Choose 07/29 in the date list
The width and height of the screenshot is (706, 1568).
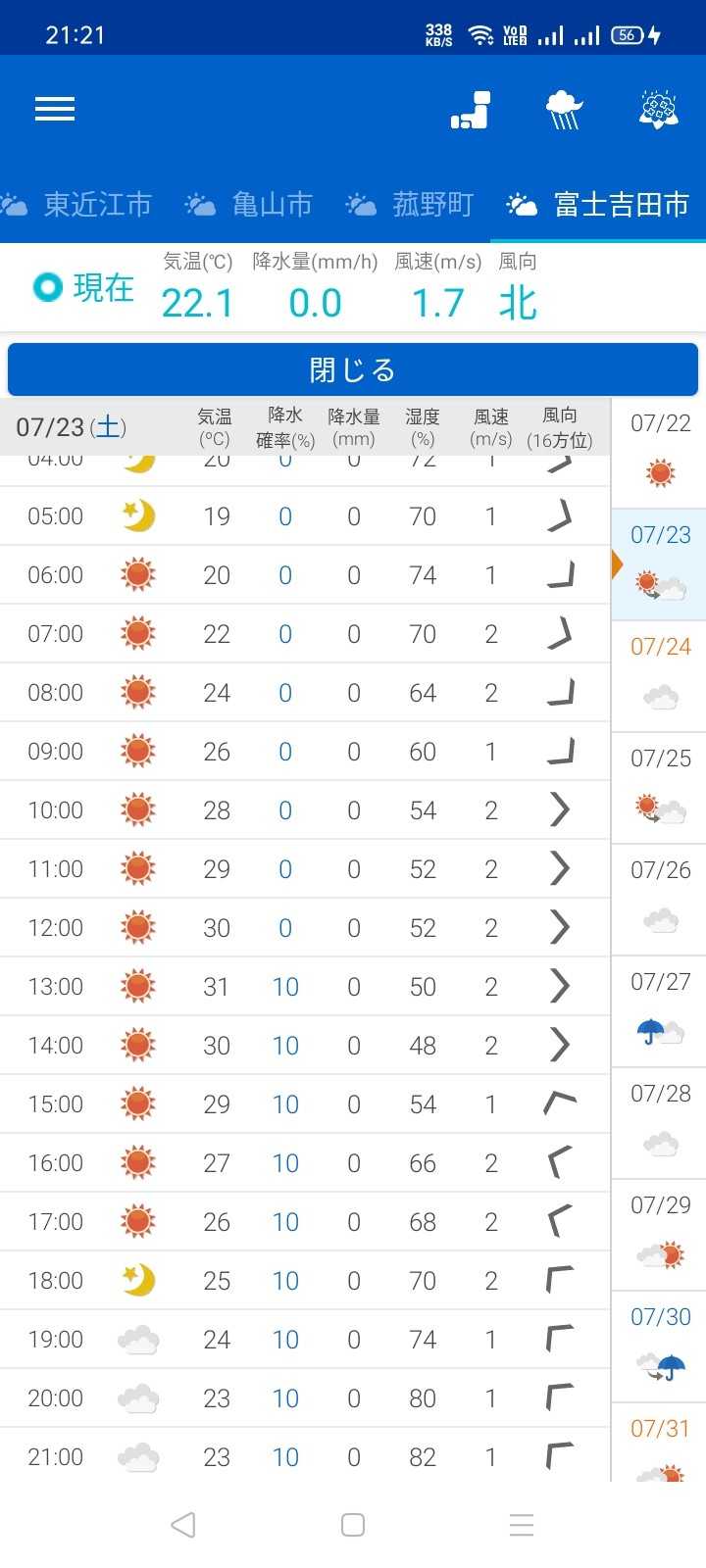coord(660,1234)
